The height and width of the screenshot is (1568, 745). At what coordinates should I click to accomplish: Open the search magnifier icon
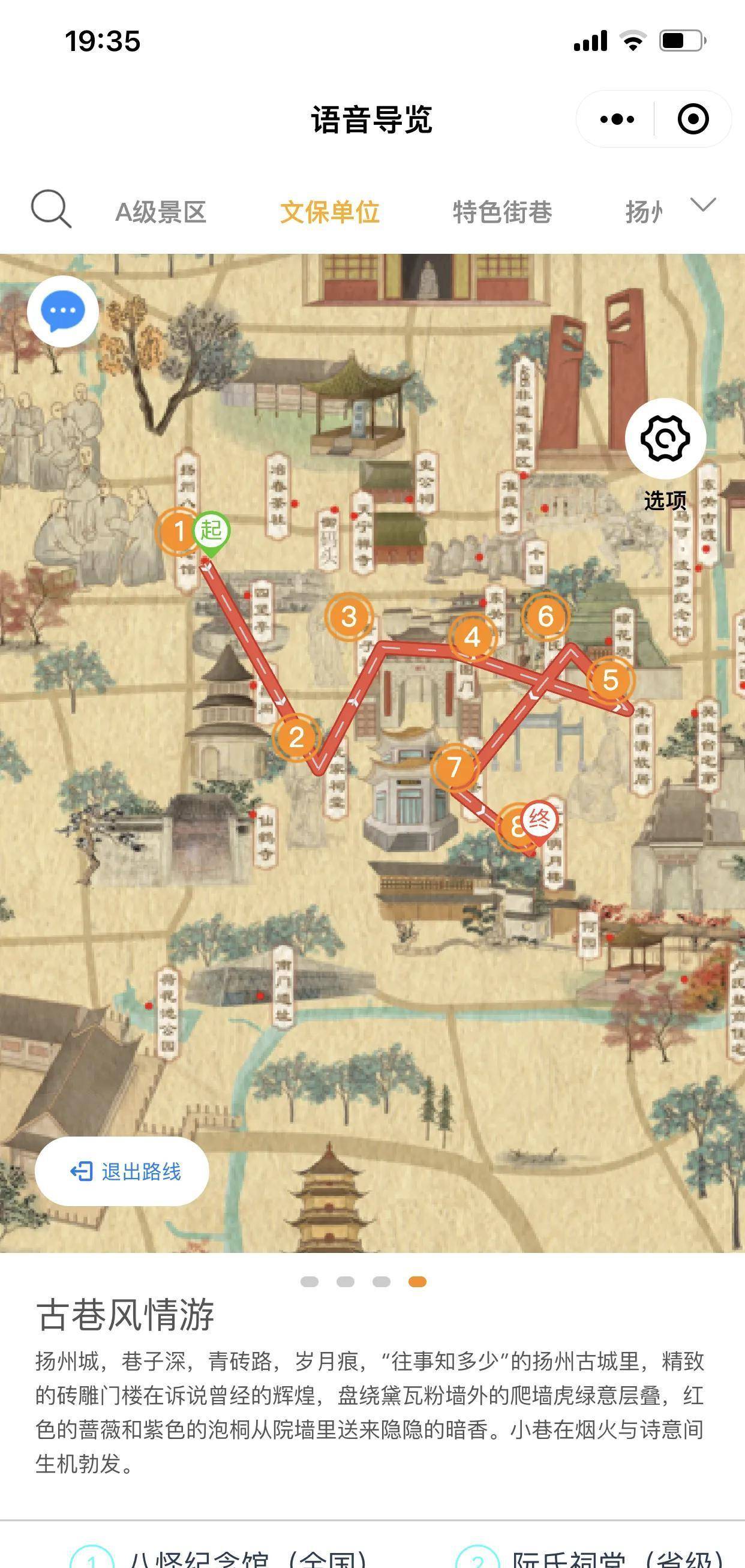(51, 210)
